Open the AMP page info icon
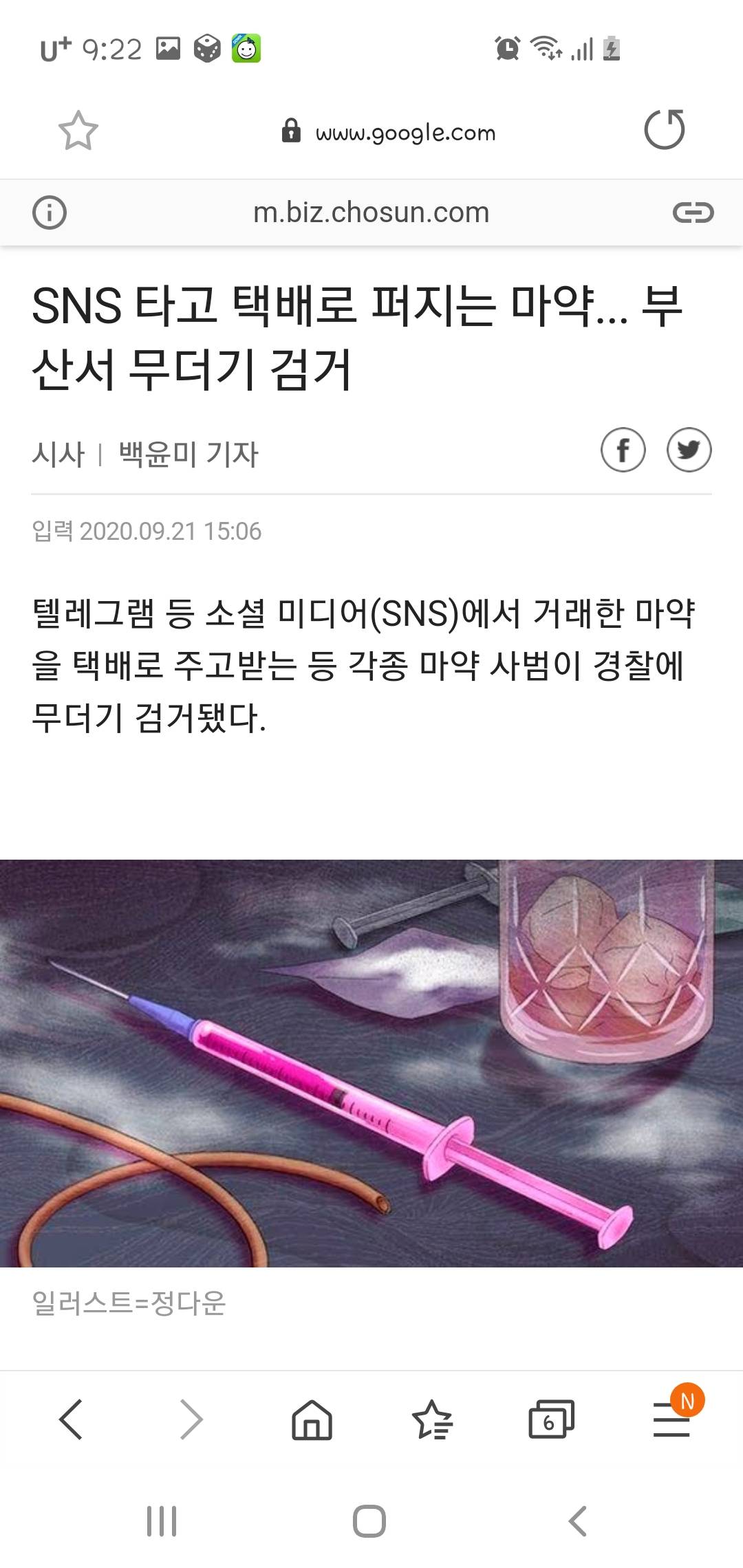This screenshot has height=1568, width=743. (x=50, y=213)
